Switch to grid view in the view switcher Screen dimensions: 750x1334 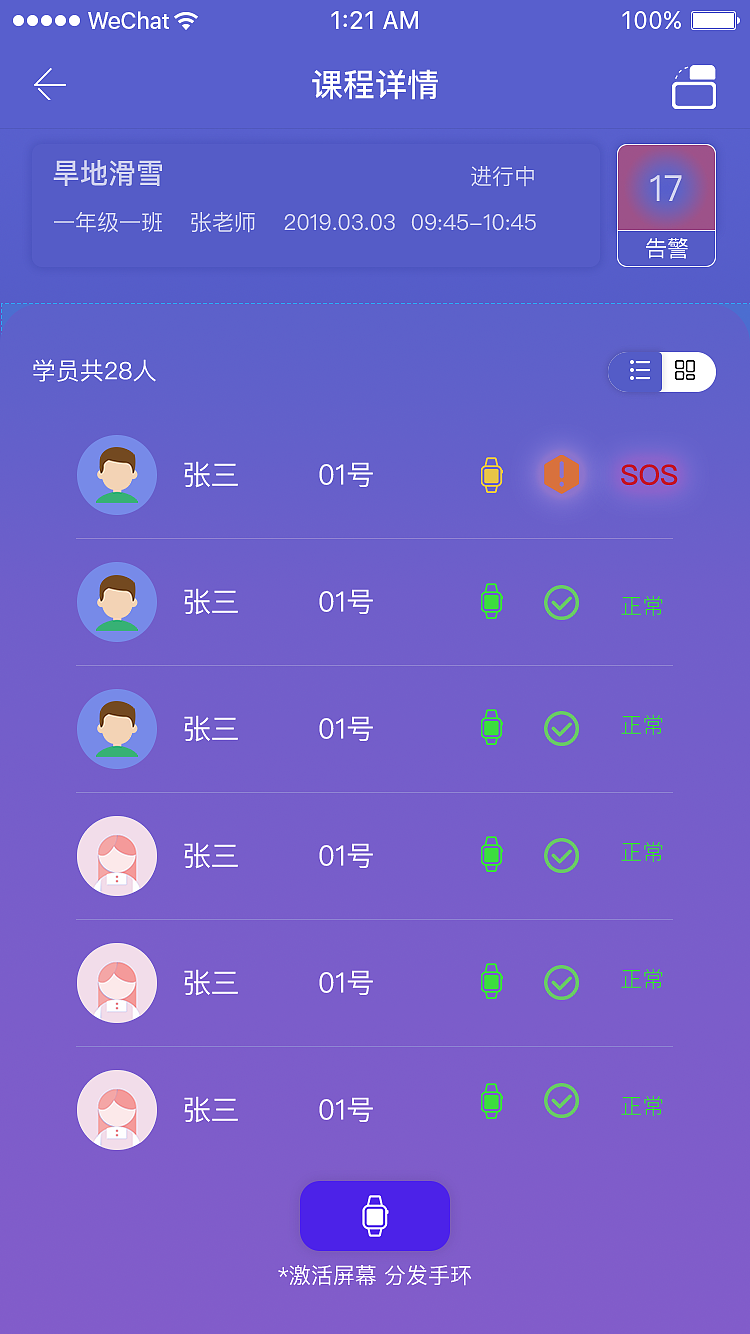click(x=687, y=371)
